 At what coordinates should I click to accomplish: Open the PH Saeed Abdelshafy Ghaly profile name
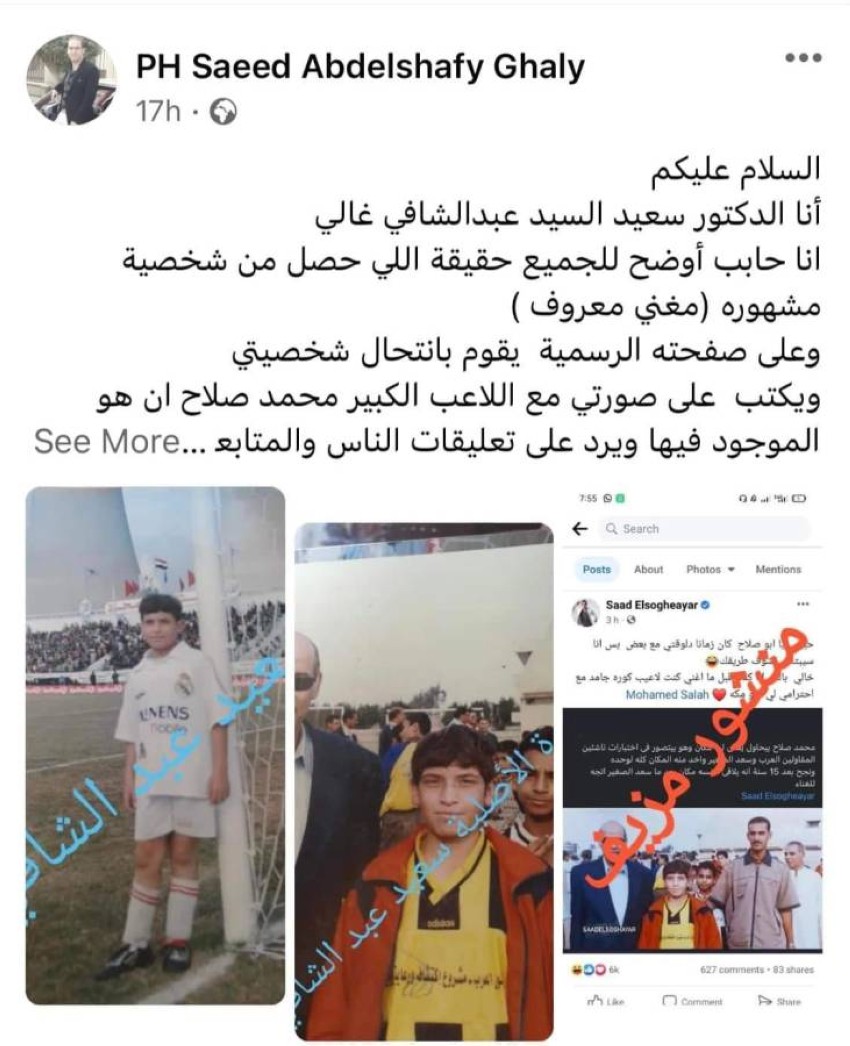(360, 67)
